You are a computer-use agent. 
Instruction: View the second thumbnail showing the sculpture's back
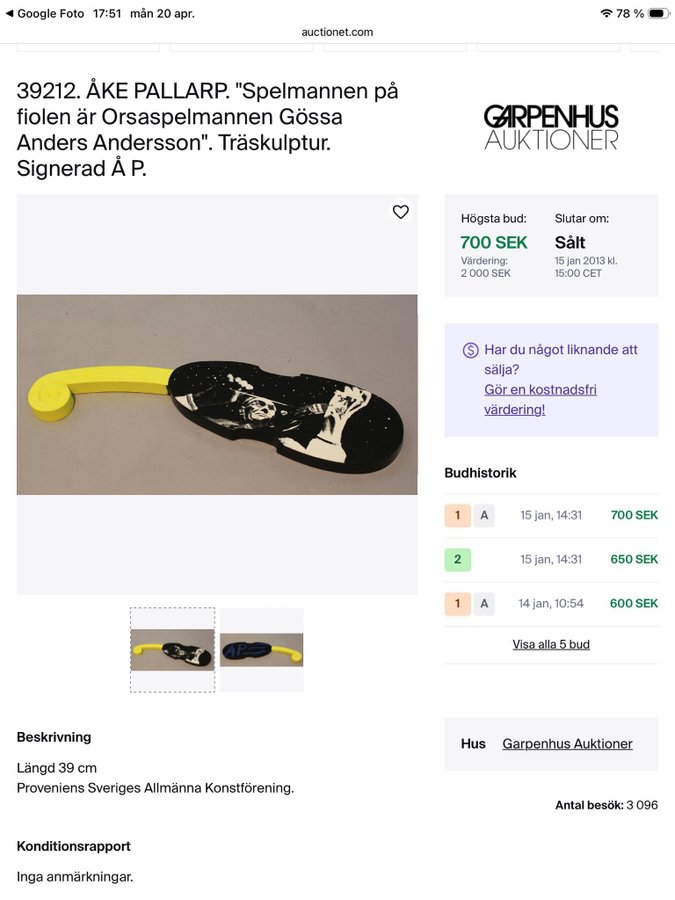click(262, 650)
